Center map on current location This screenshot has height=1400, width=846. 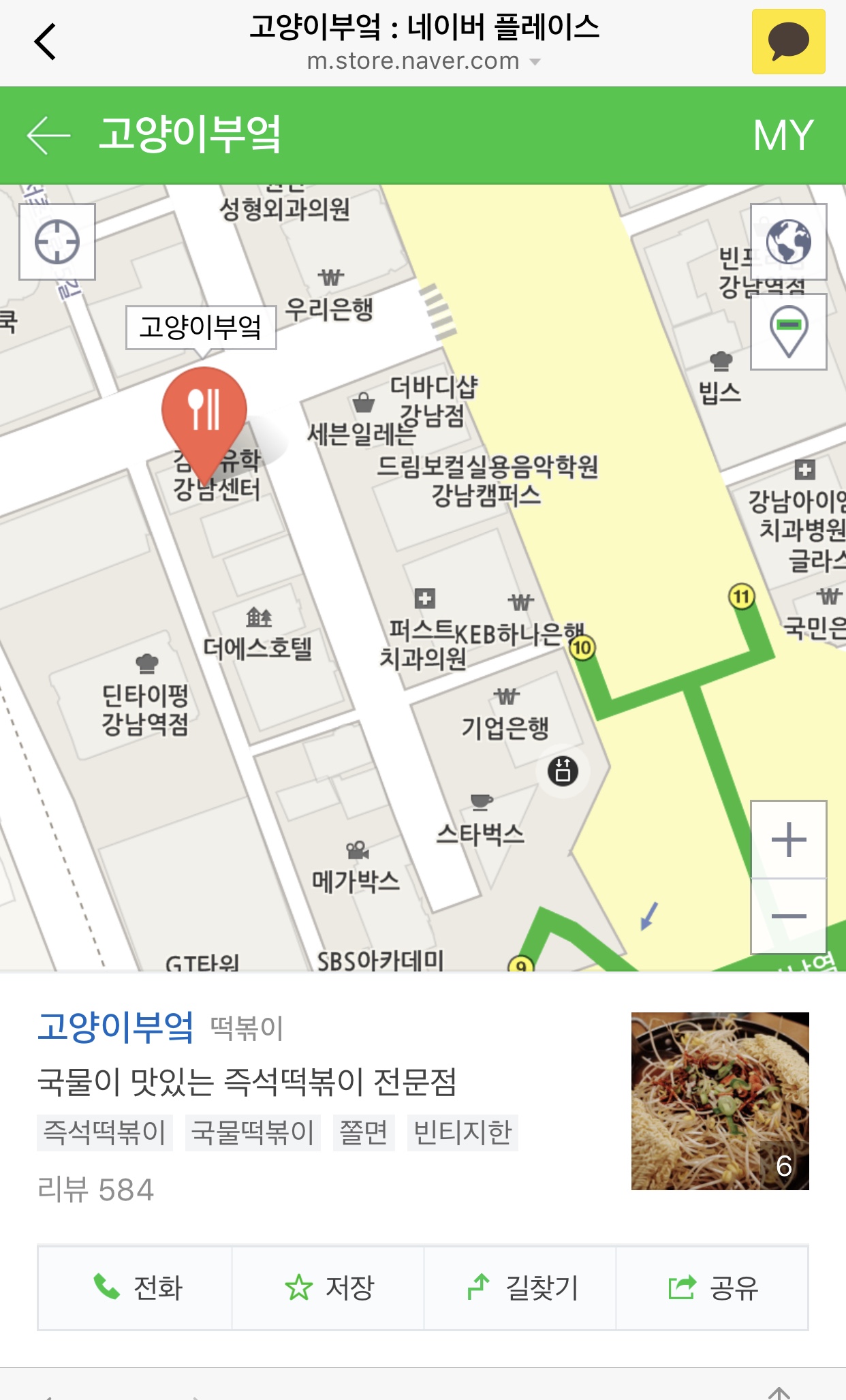(x=57, y=242)
